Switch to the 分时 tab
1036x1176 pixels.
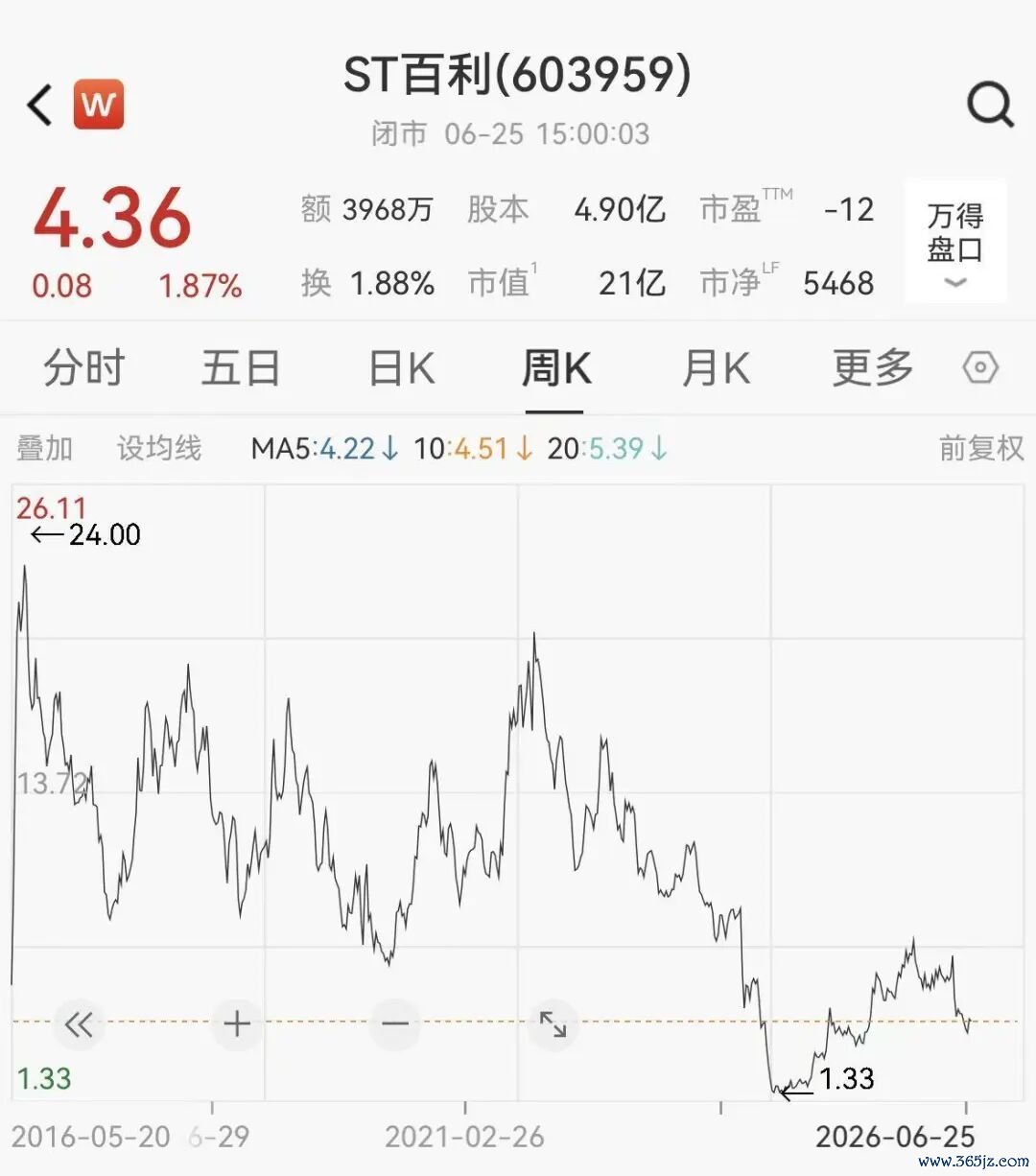point(84,368)
